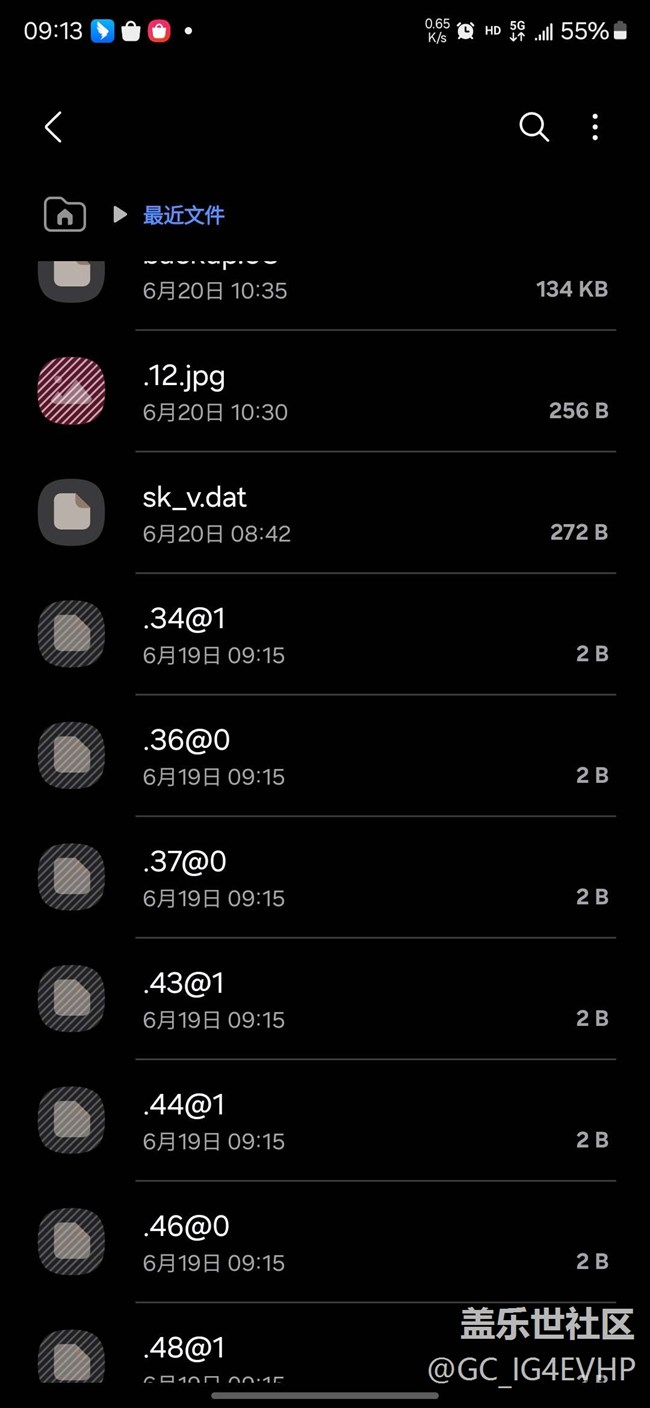
Task: Open the file named .43@1
Action: [325, 999]
